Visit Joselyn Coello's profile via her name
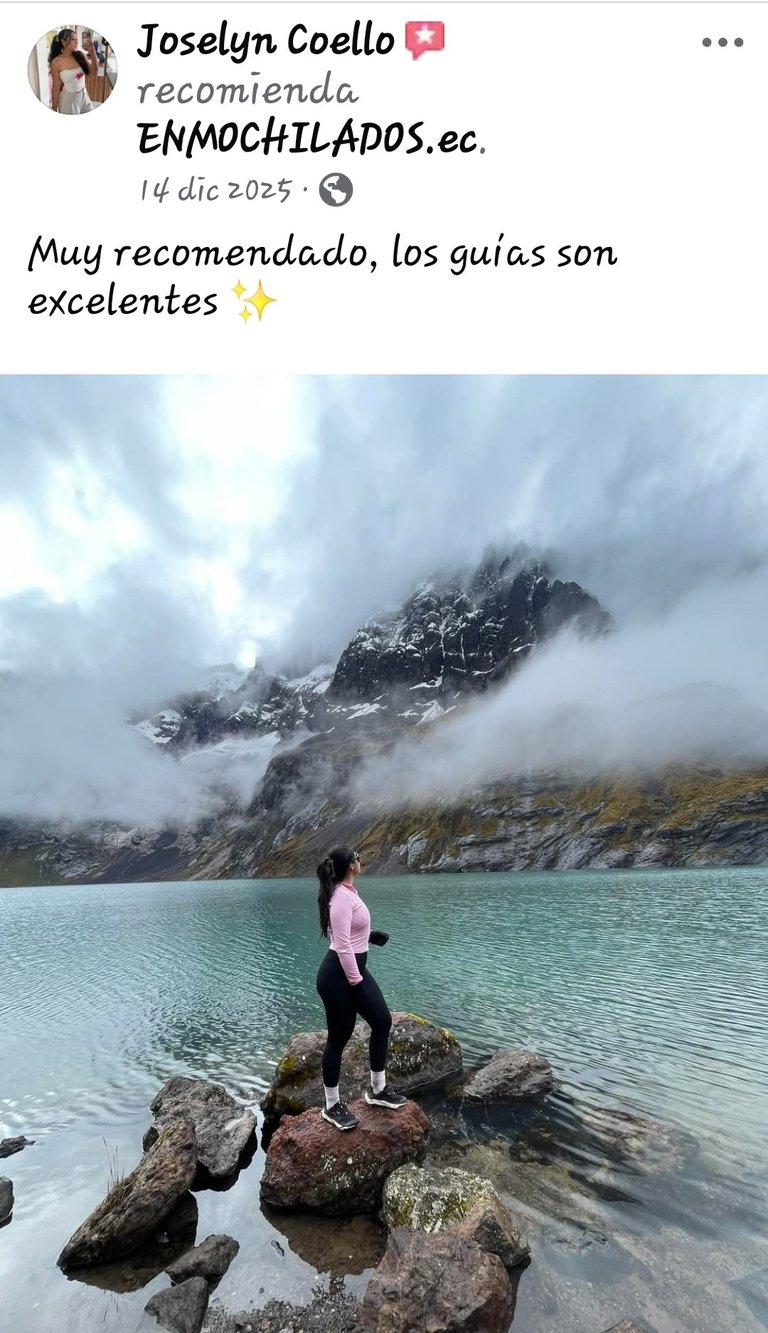 [x=266, y=41]
